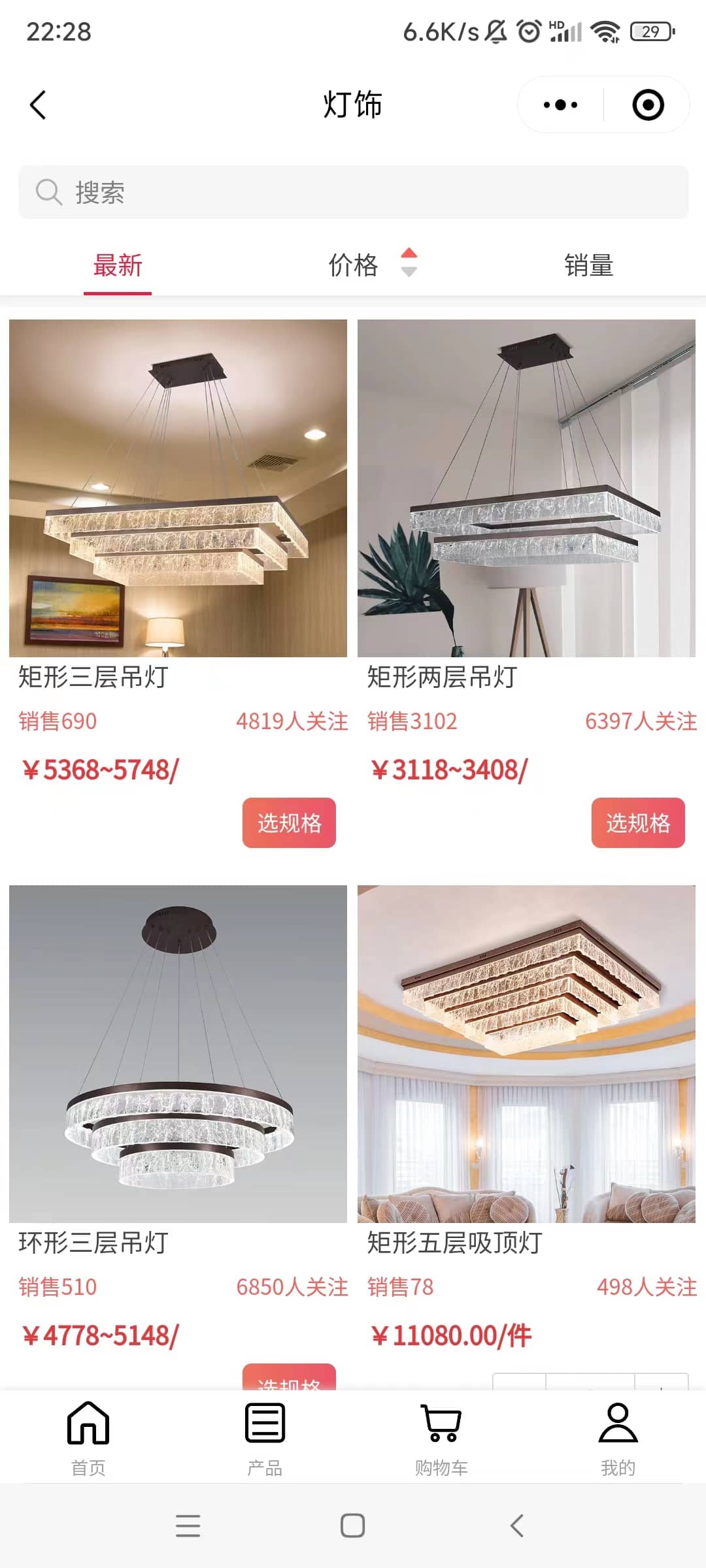
Task: View the 环形三层吊灯 product
Action: click(x=178, y=1053)
